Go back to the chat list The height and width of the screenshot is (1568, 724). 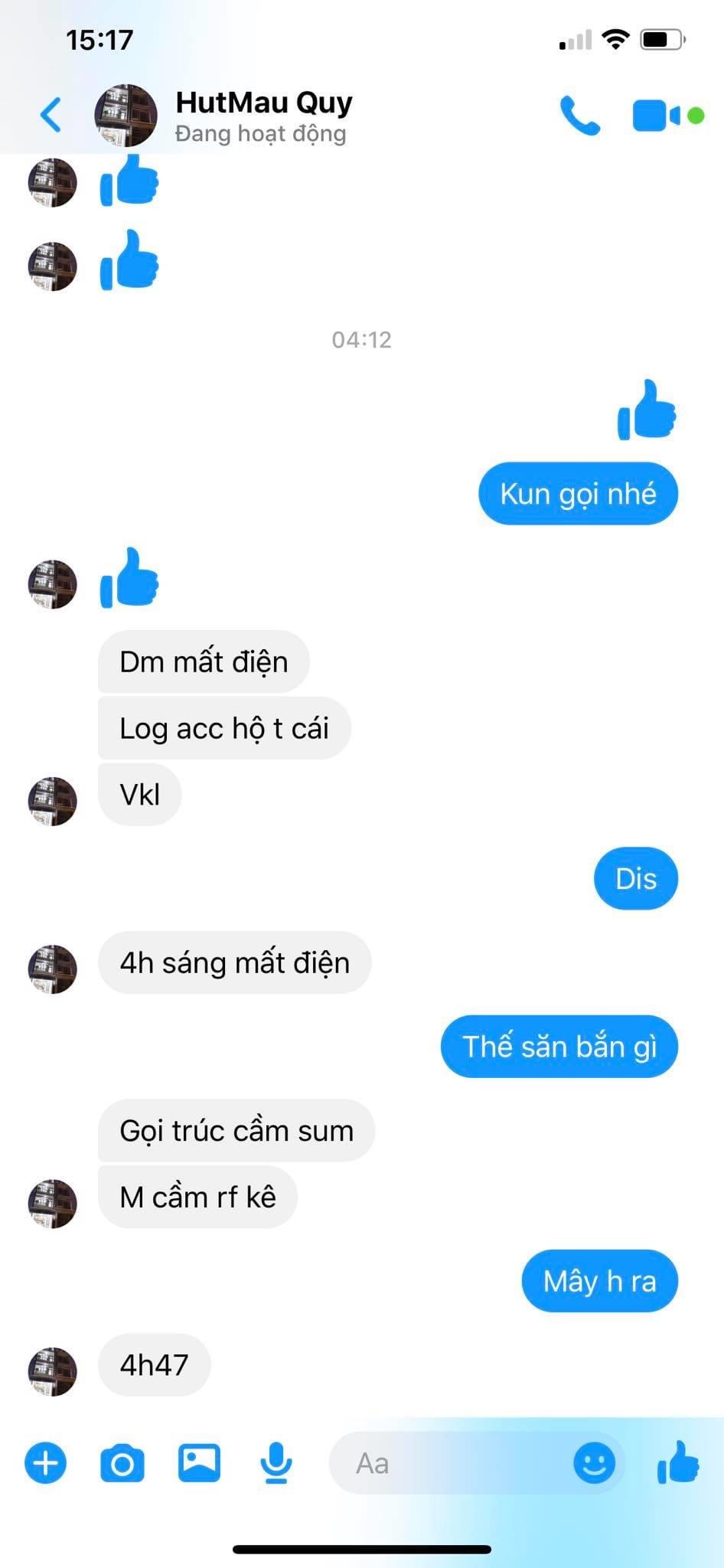click(51, 116)
